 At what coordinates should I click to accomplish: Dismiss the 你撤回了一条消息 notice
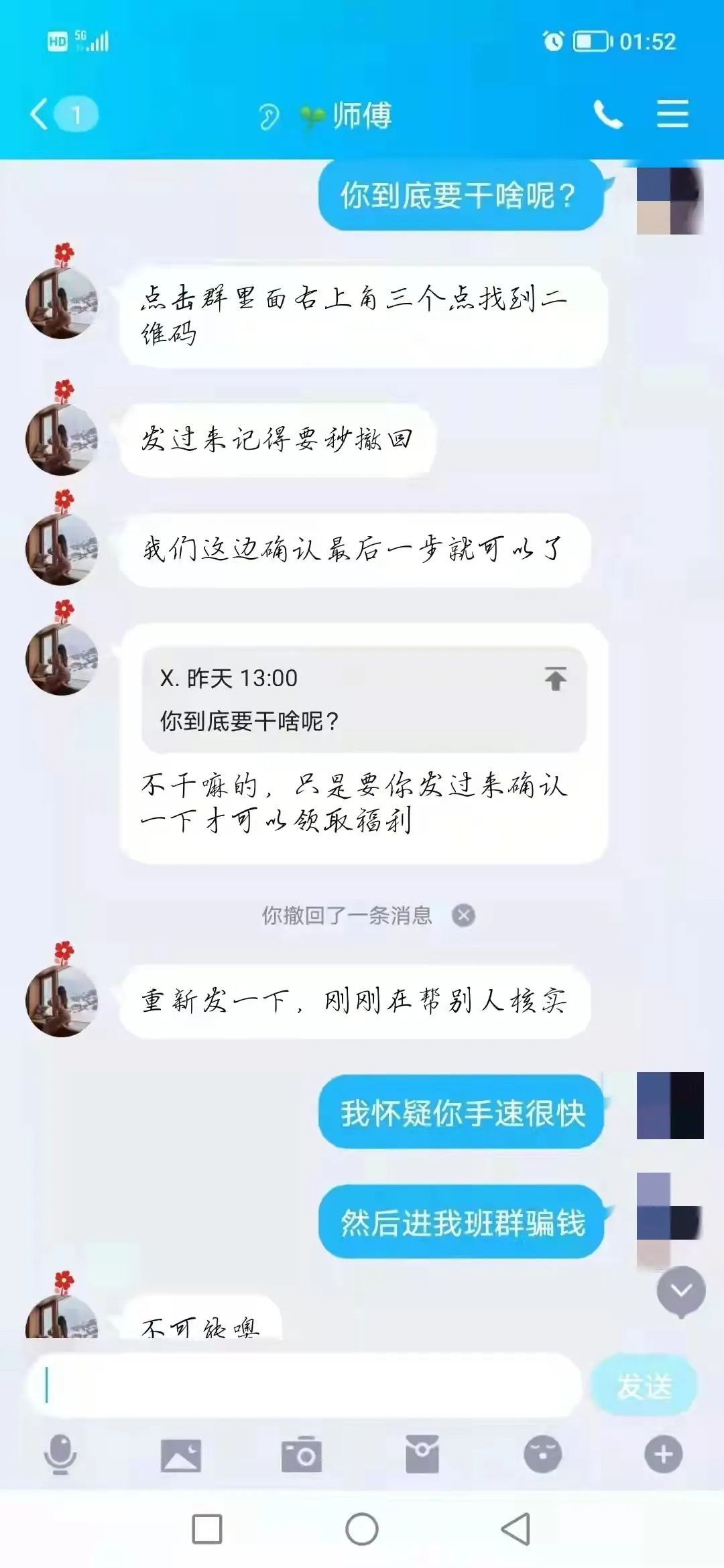point(463,915)
